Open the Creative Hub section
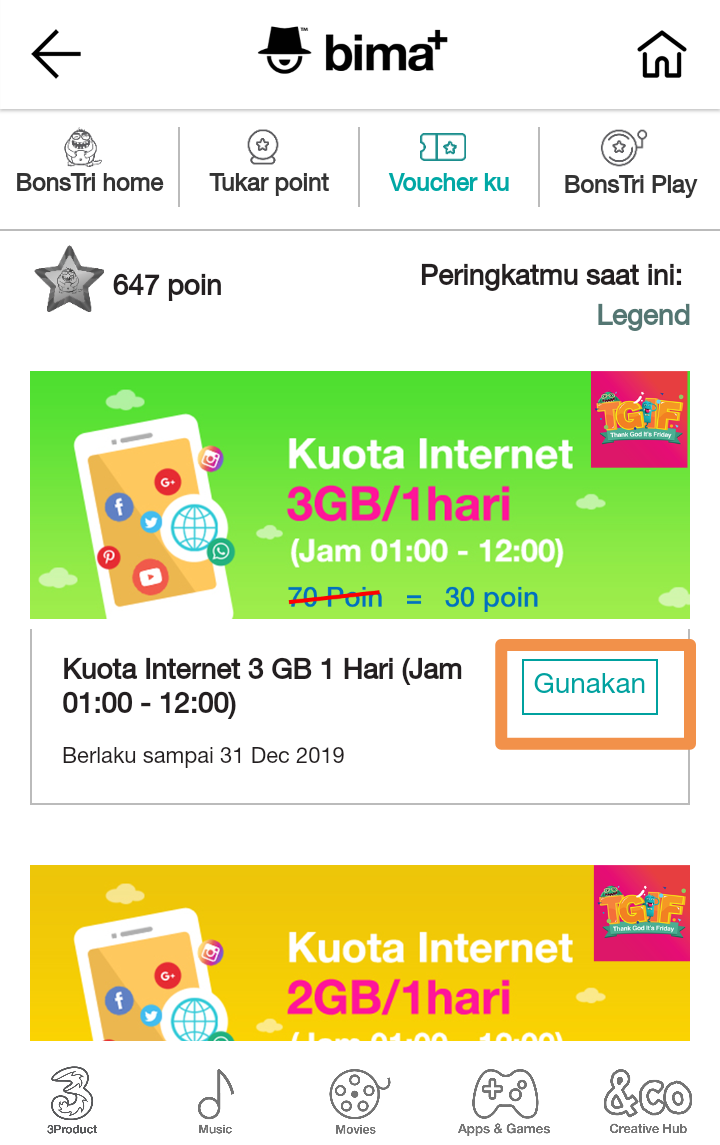This screenshot has width=720, height=1145. pyautogui.click(x=648, y=1100)
